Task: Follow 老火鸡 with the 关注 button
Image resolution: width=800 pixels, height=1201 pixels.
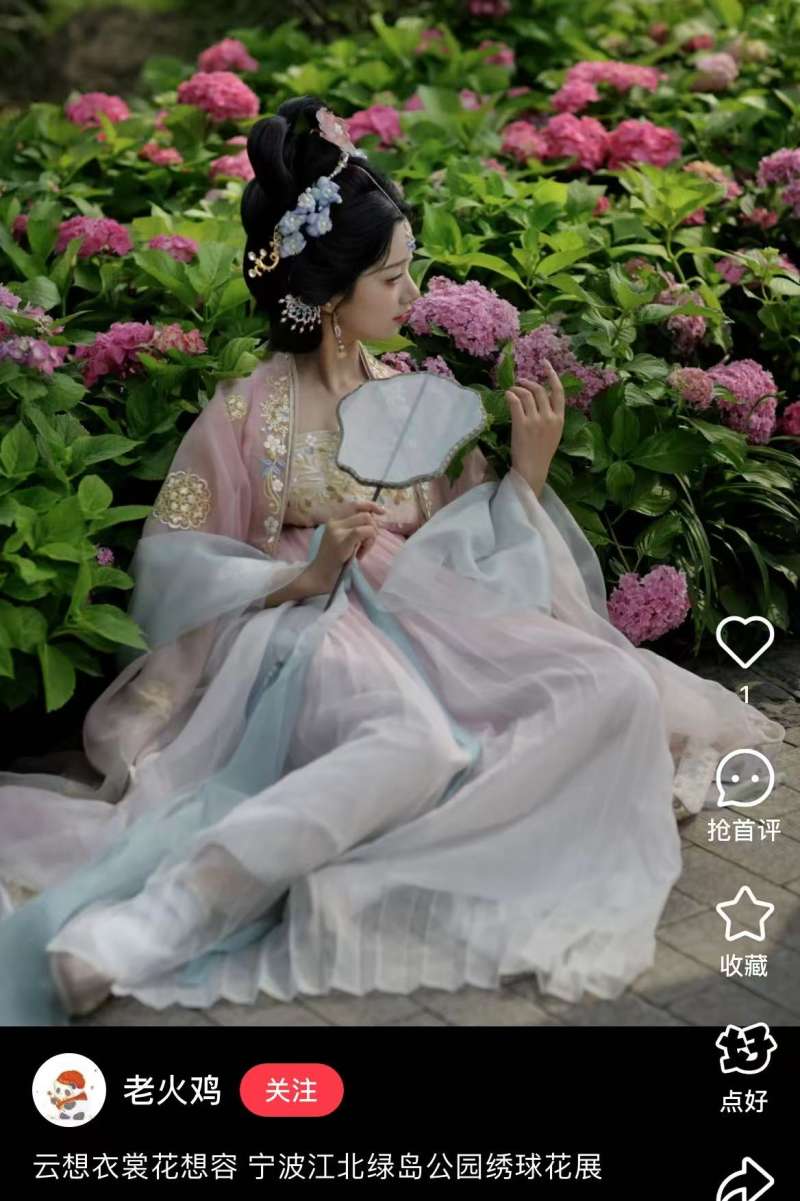Action: click(x=291, y=1090)
